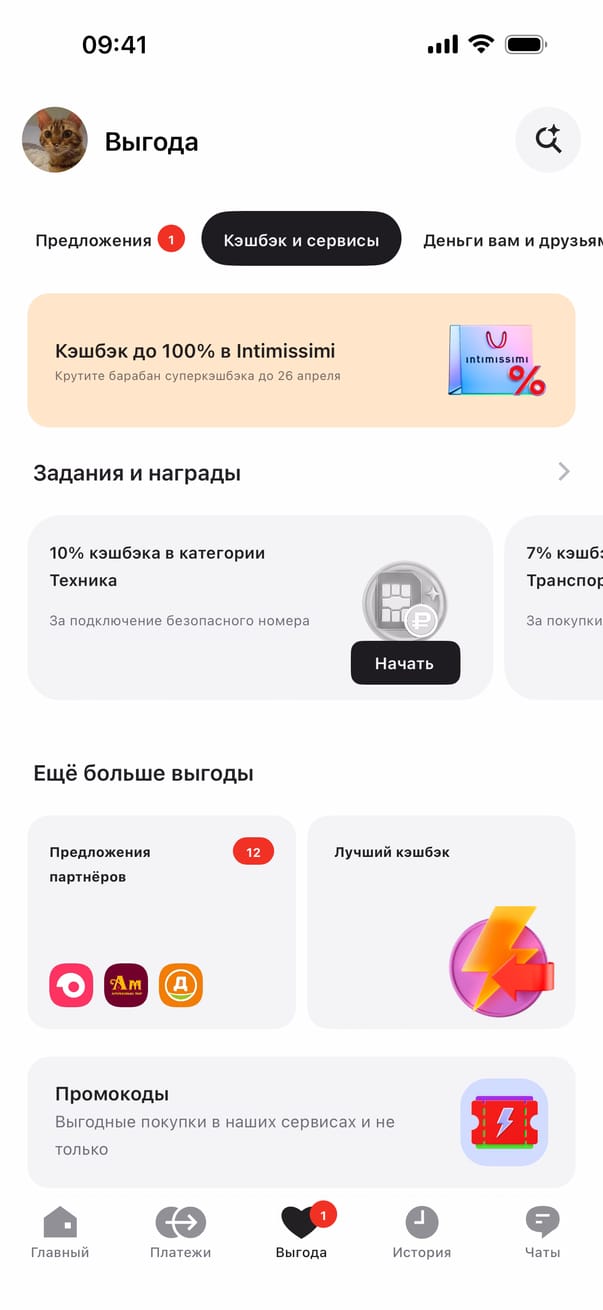
Task: Switch to the Платежи tab
Action: tap(180, 1232)
